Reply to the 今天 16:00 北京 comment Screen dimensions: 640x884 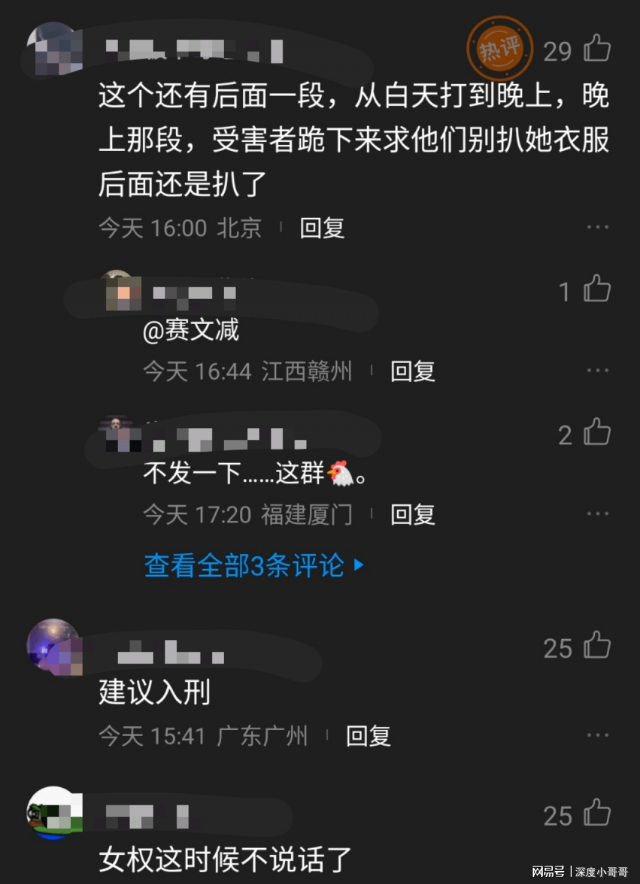(322, 228)
